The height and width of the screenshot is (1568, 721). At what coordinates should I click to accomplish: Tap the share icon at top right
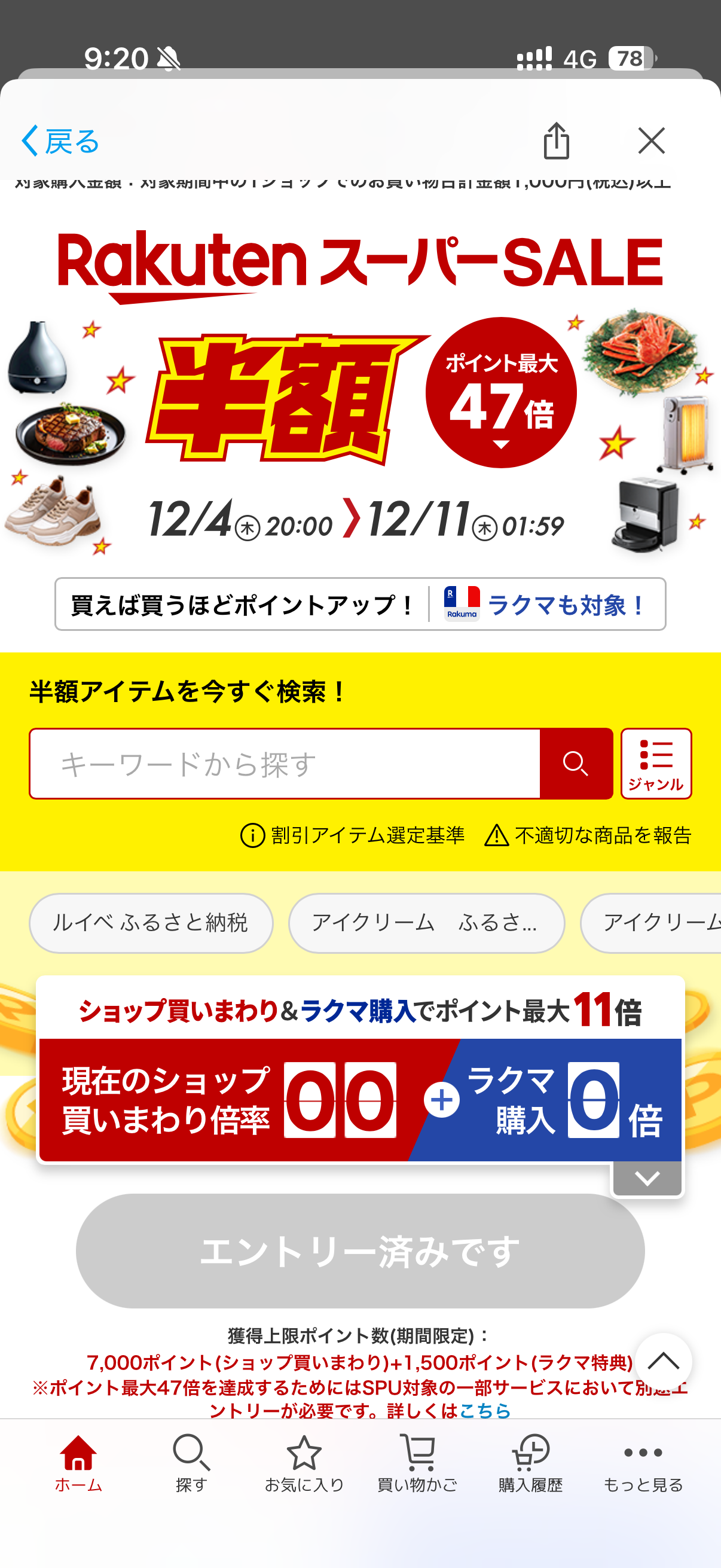[x=557, y=141]
